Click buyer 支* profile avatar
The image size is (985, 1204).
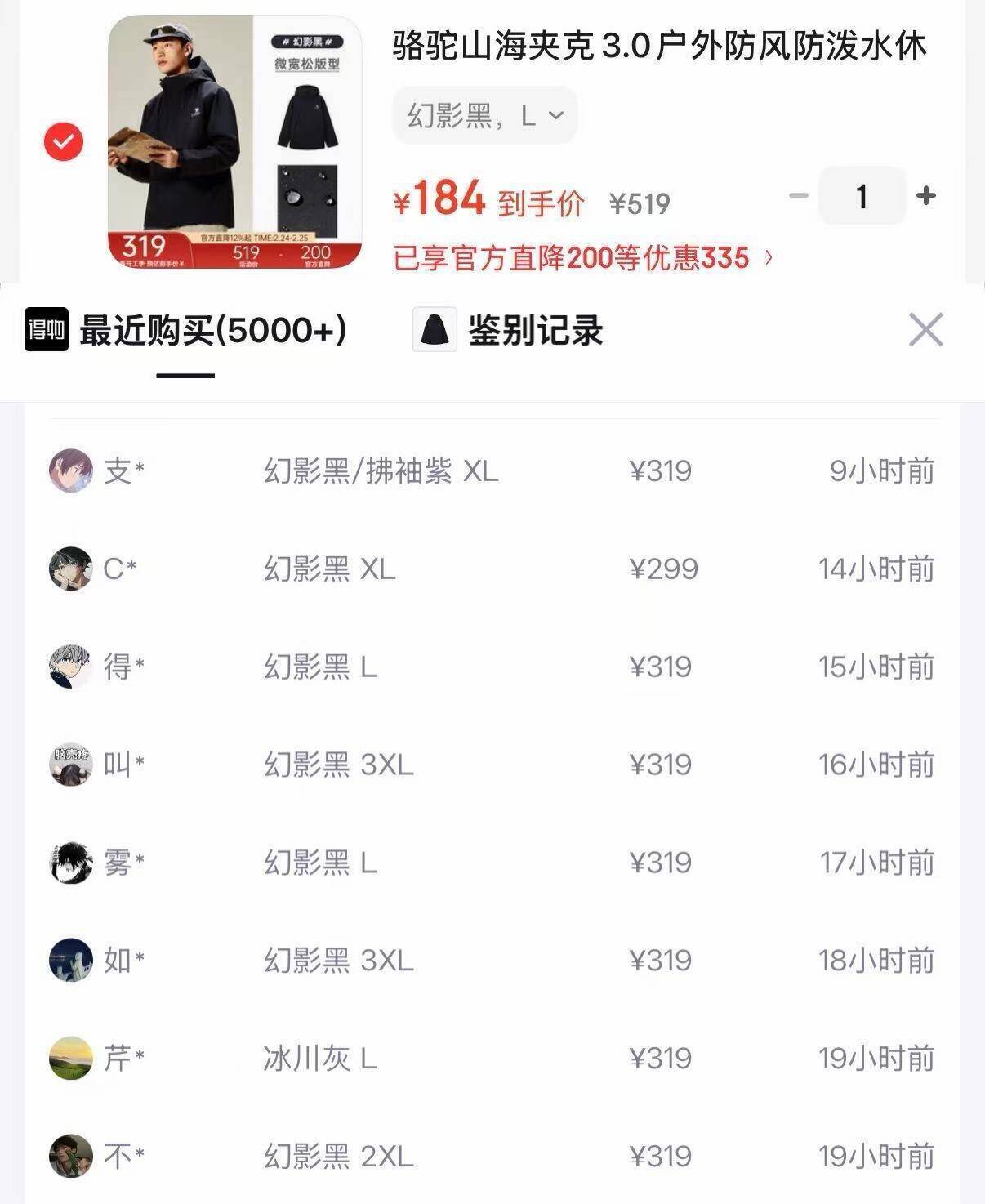[71, 469]
